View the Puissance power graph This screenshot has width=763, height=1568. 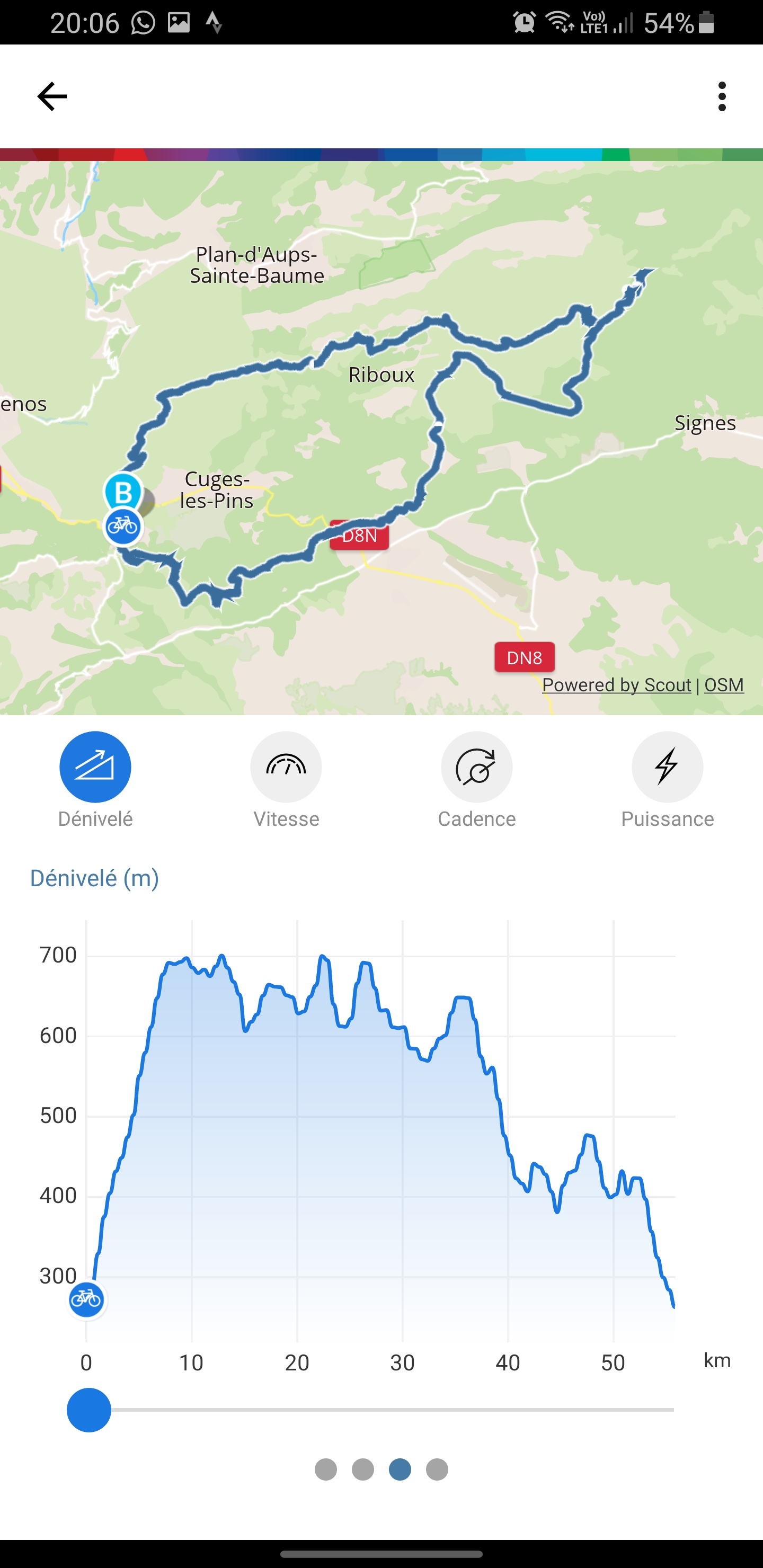click(667, 767)
